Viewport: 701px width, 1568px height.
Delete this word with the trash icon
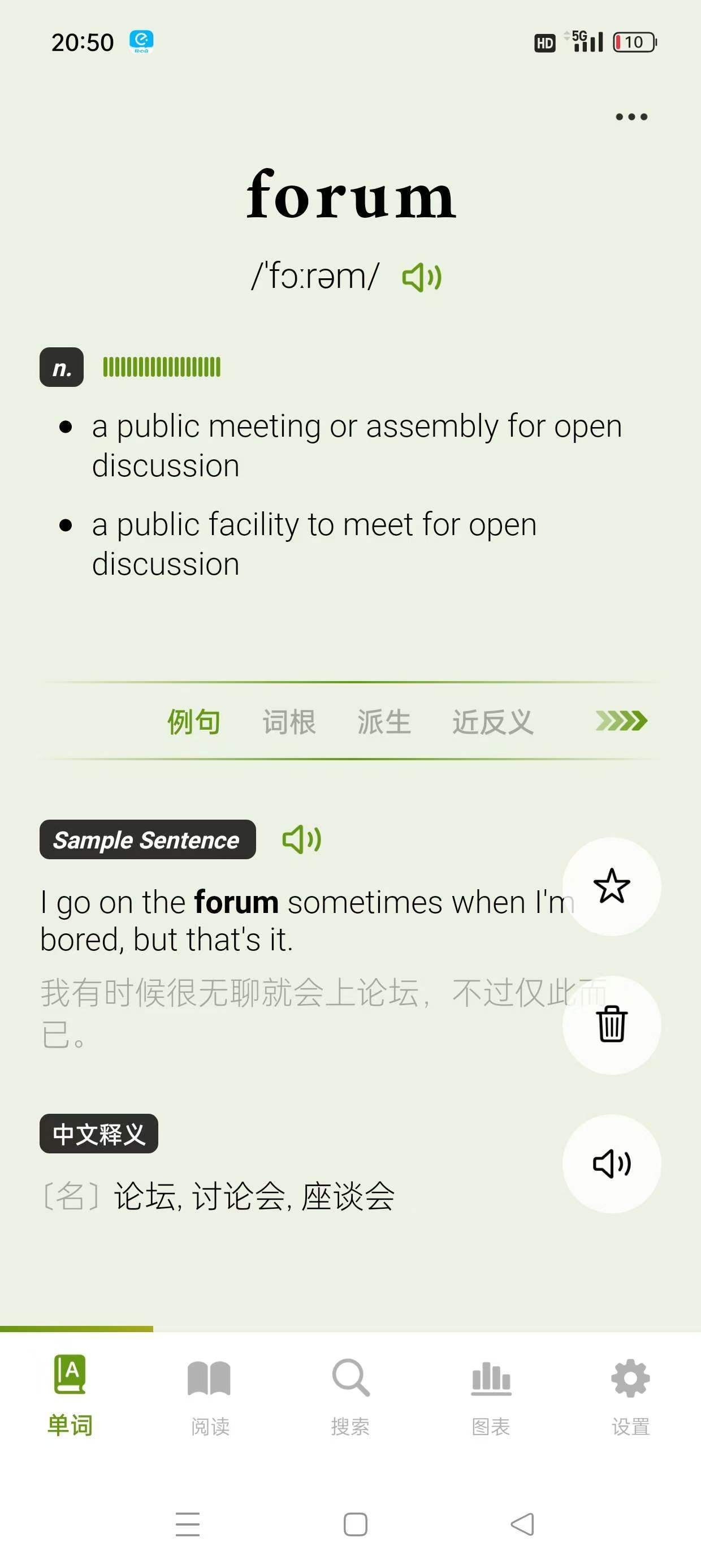click(612, 1026)
